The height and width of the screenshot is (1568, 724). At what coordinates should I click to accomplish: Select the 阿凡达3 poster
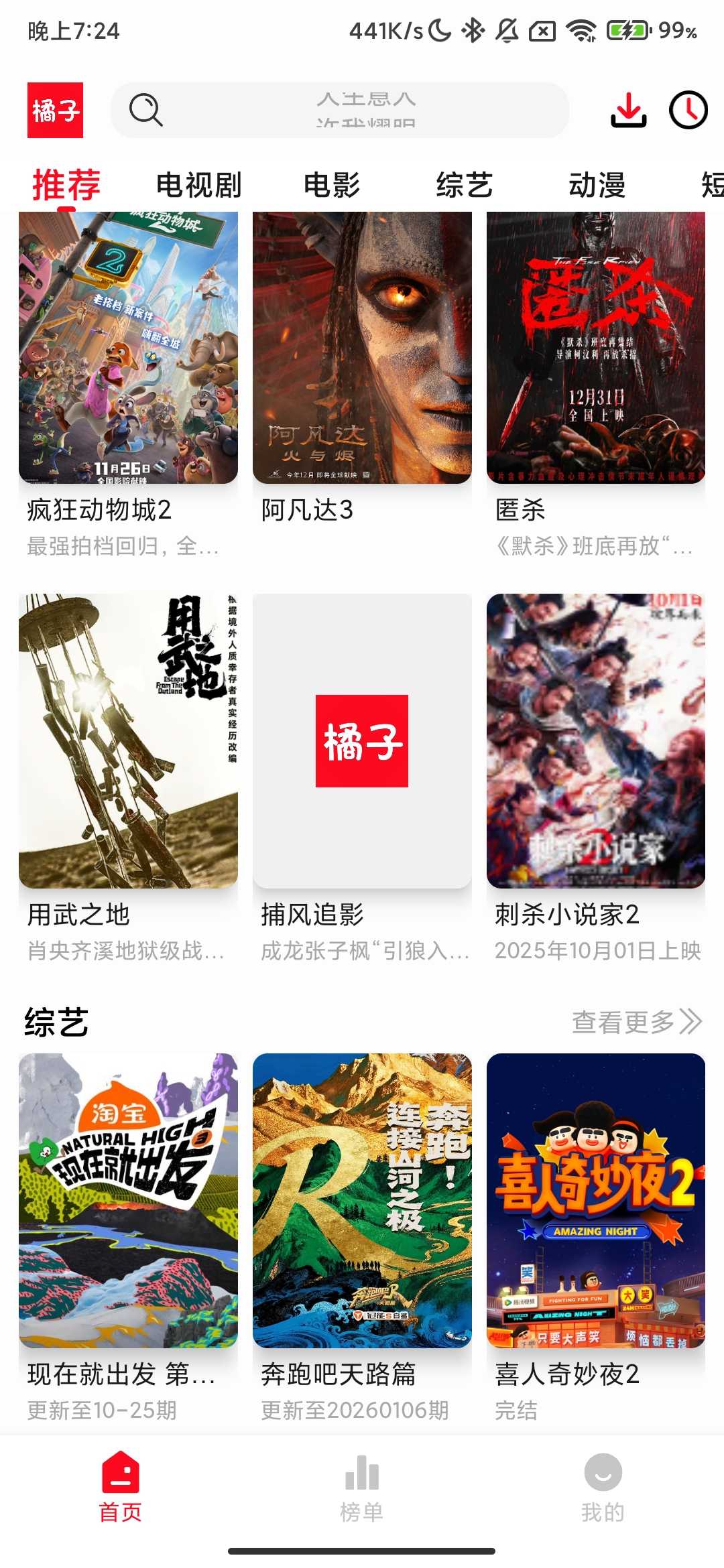362,348
